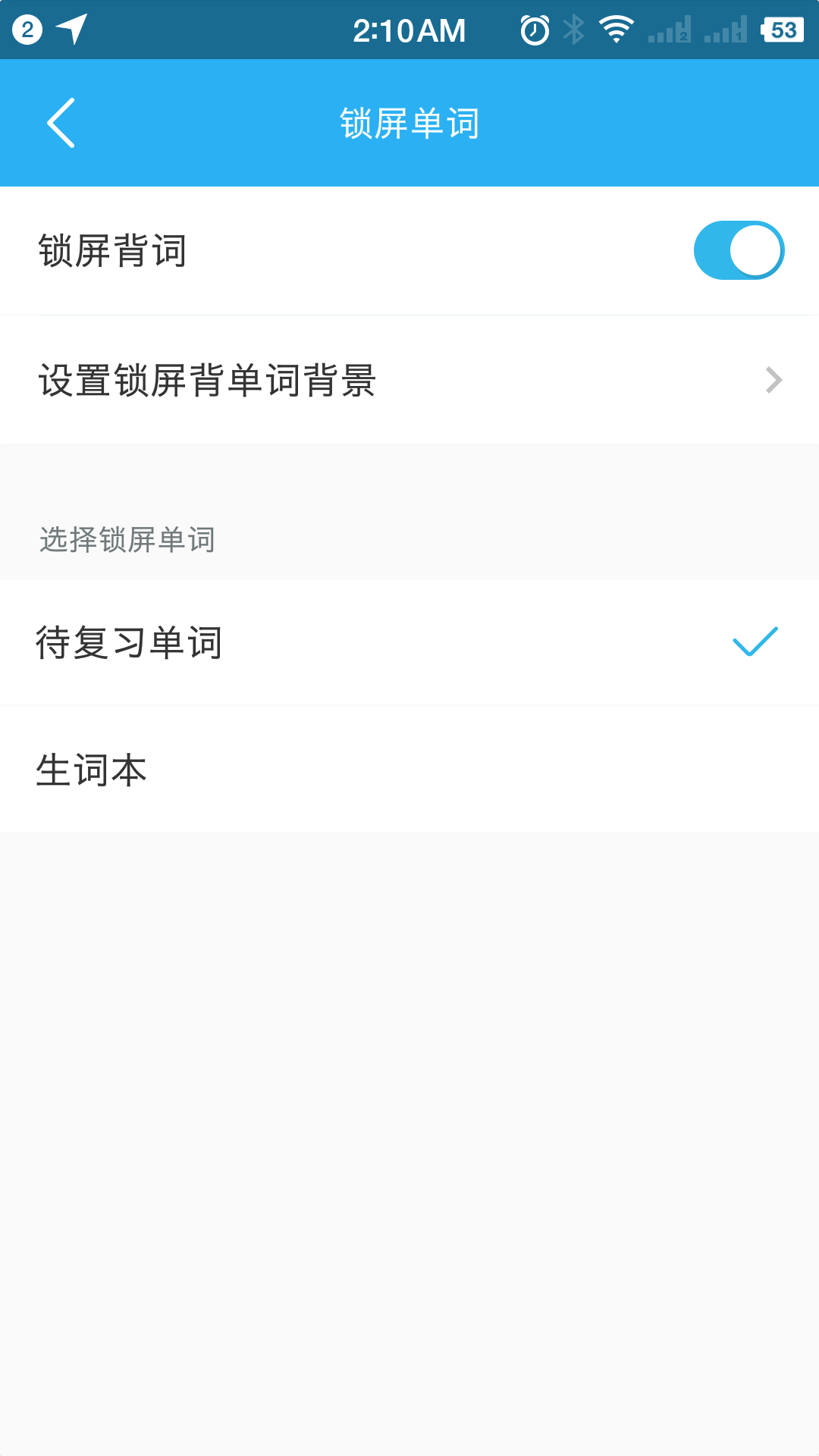Tap the back arrow to exit 锁屏单词
Viewport: 819px width, 1456px height.
[x=61, y=122]
